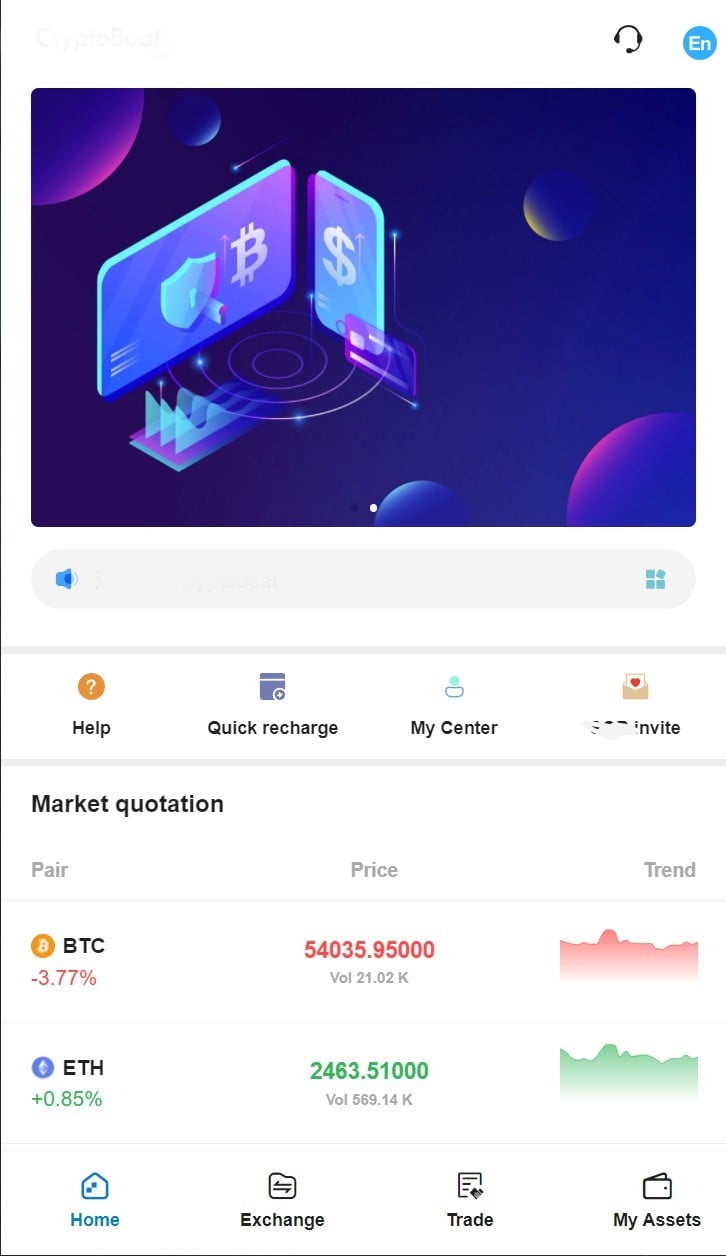Go to My Center

[x=454, y=705]
